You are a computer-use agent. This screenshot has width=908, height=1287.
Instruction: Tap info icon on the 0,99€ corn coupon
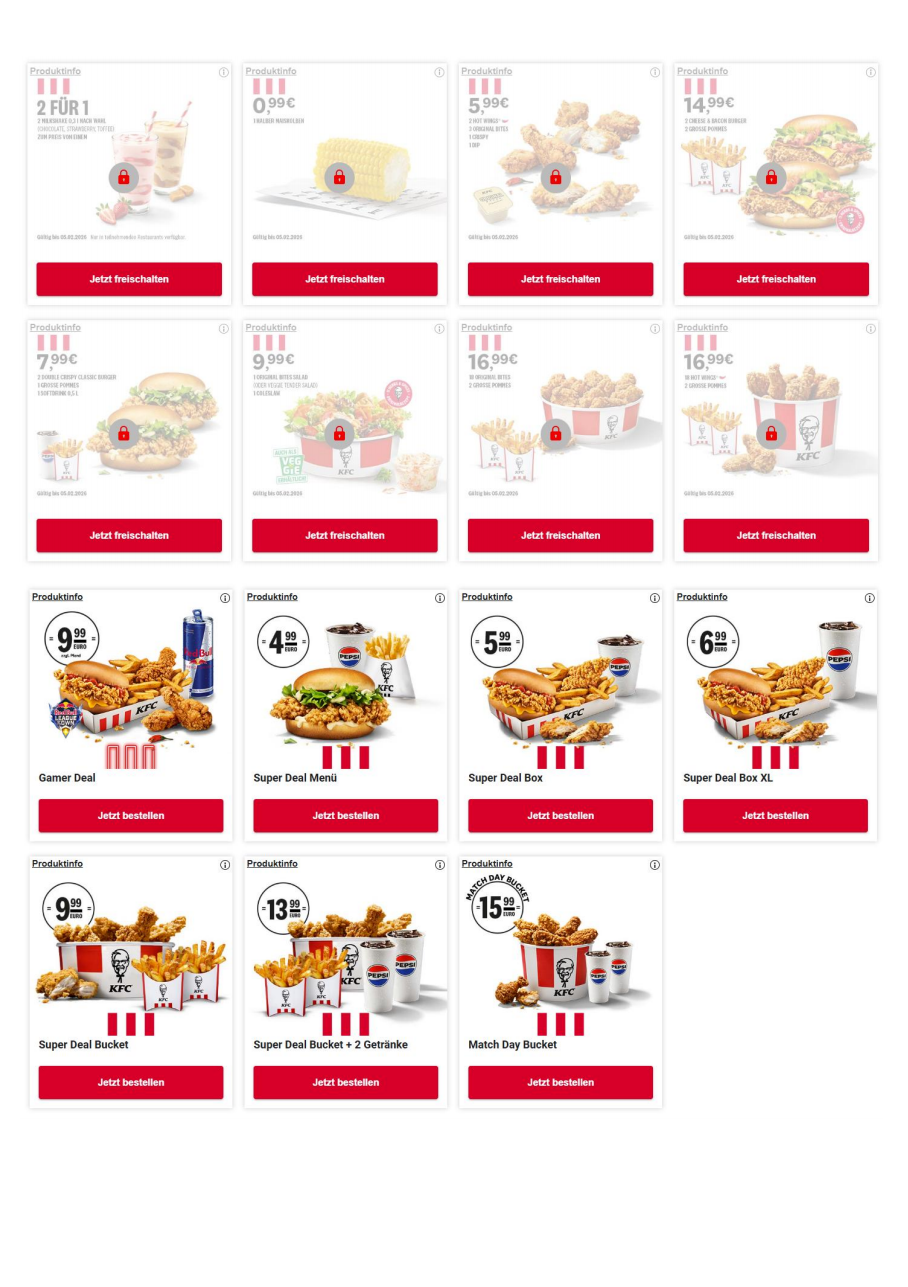(439, 72)
